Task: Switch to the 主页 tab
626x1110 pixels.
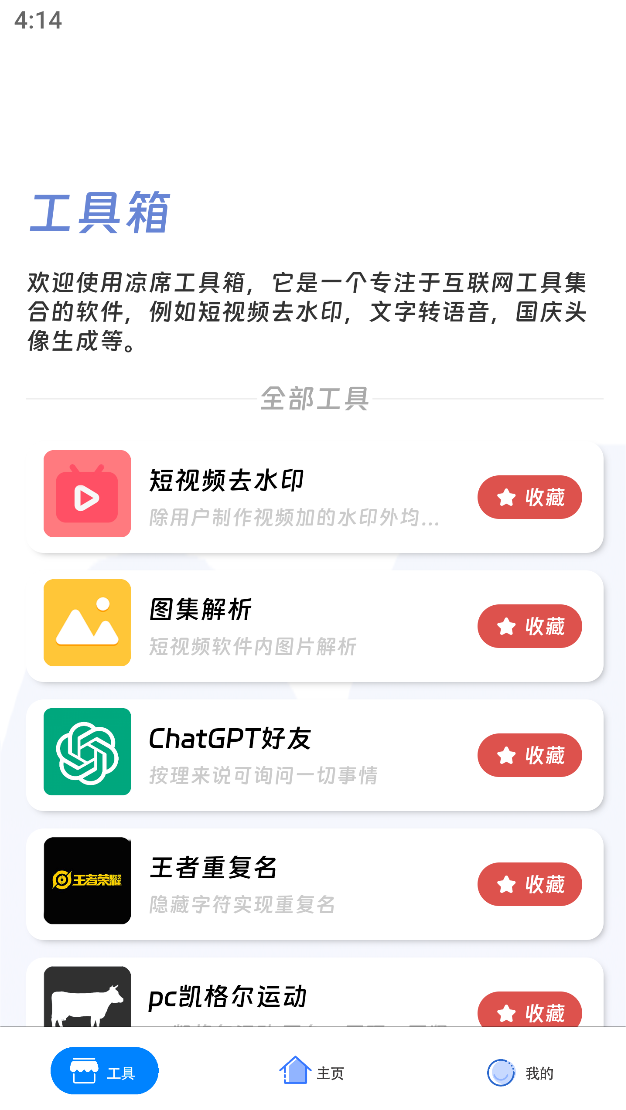Action: 312,1072
